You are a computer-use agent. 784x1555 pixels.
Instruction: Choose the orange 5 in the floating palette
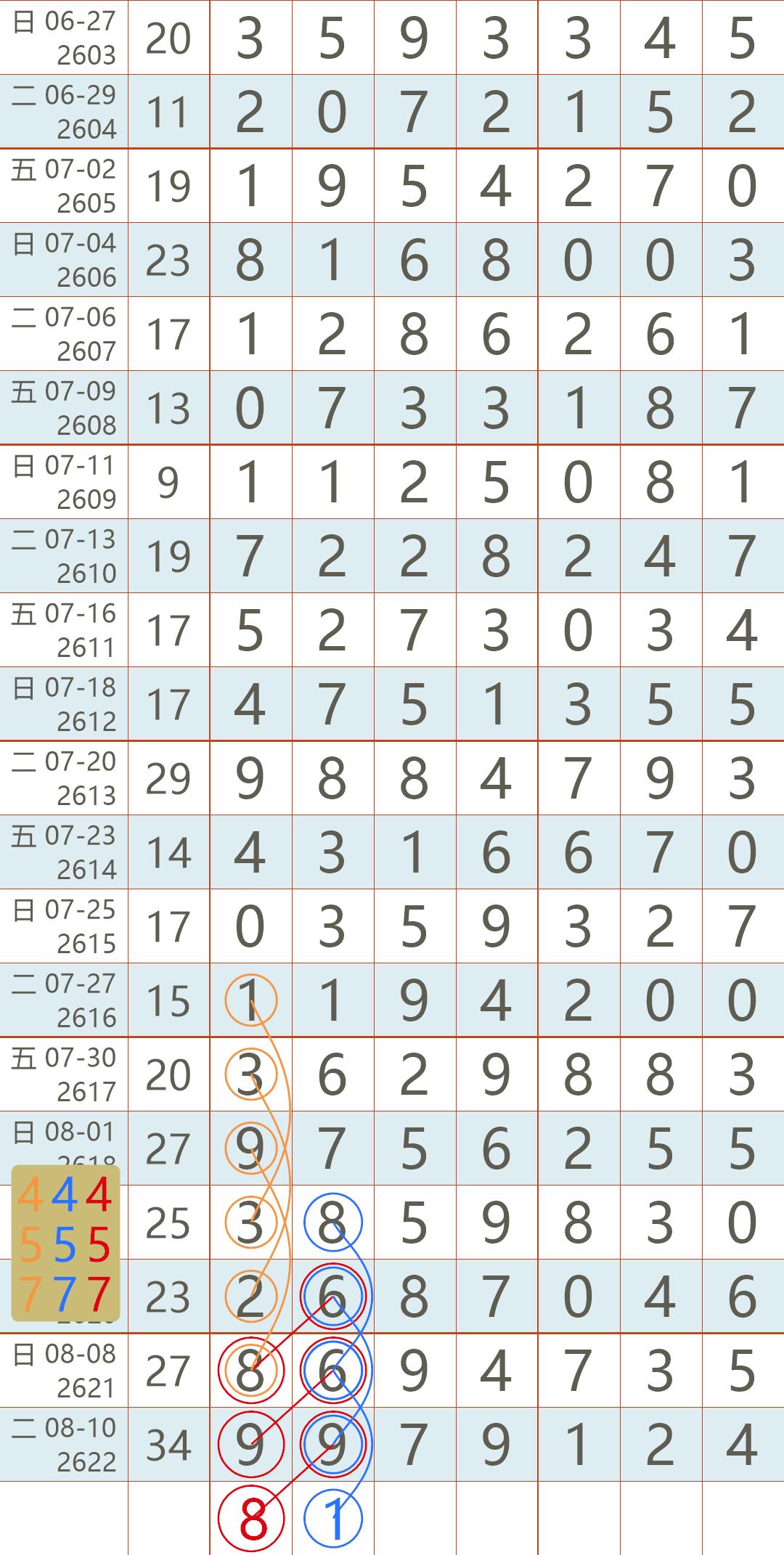[x=30, y=1245]
